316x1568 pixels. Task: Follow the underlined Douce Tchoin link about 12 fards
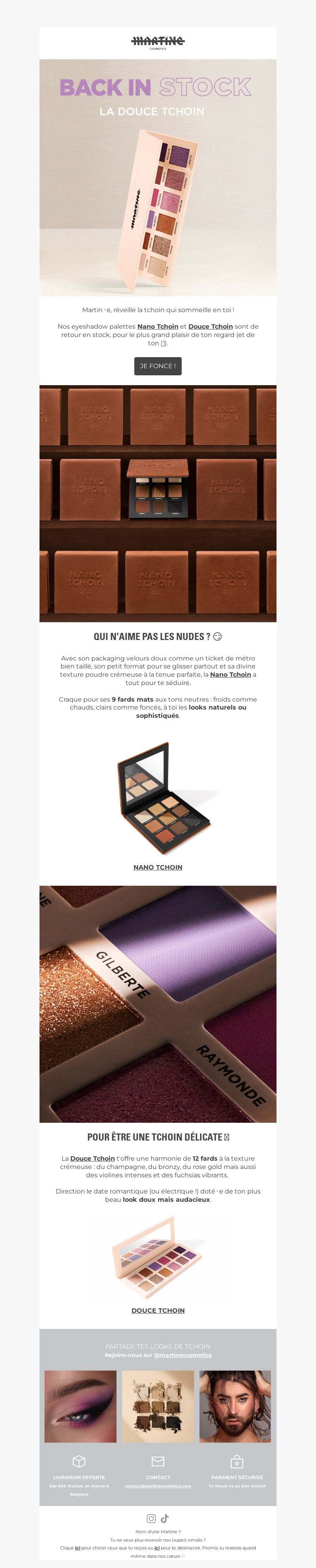pos(92,1158)
